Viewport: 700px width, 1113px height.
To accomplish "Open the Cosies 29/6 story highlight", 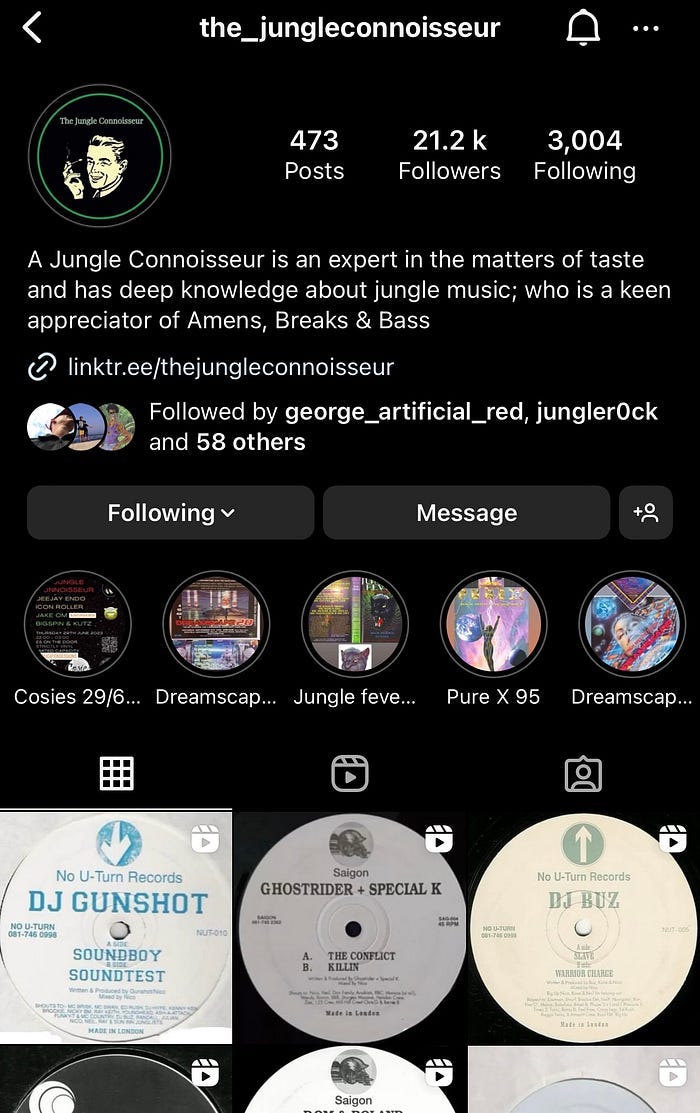I will (x=77, y=624).
